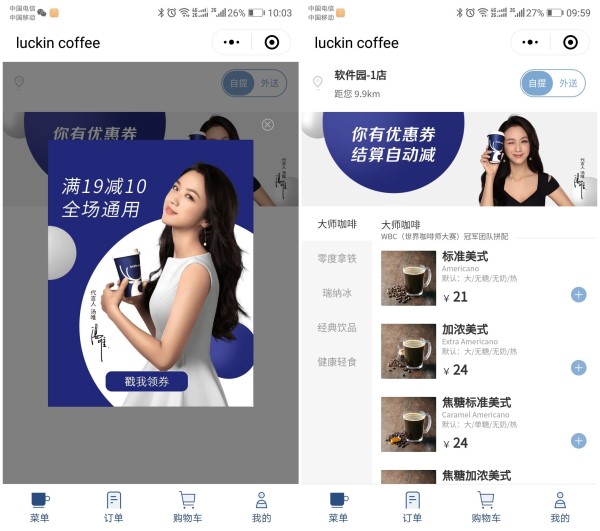
Task: Open the 加浓美式 Extra Americano product
Action: [x=464, y=330]
